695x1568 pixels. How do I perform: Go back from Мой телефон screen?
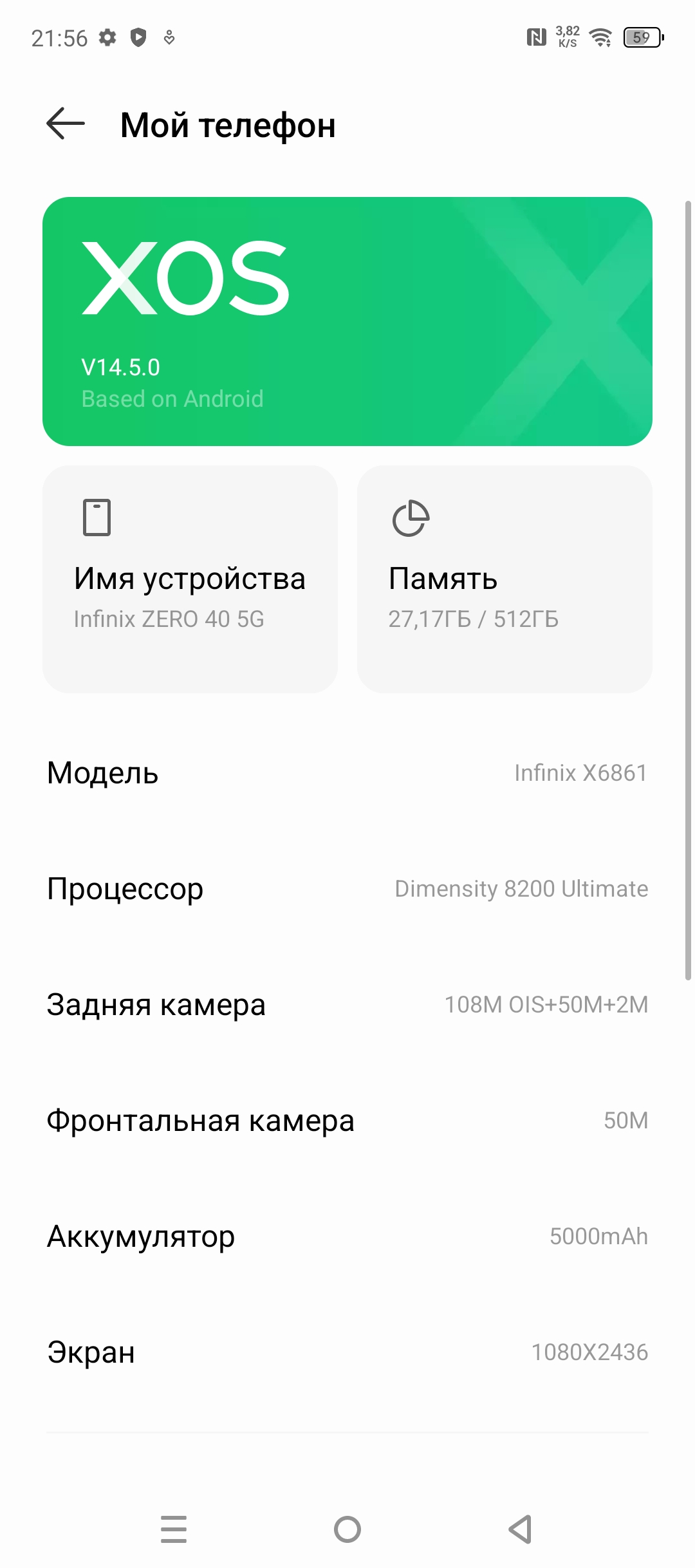click(66, 124)
